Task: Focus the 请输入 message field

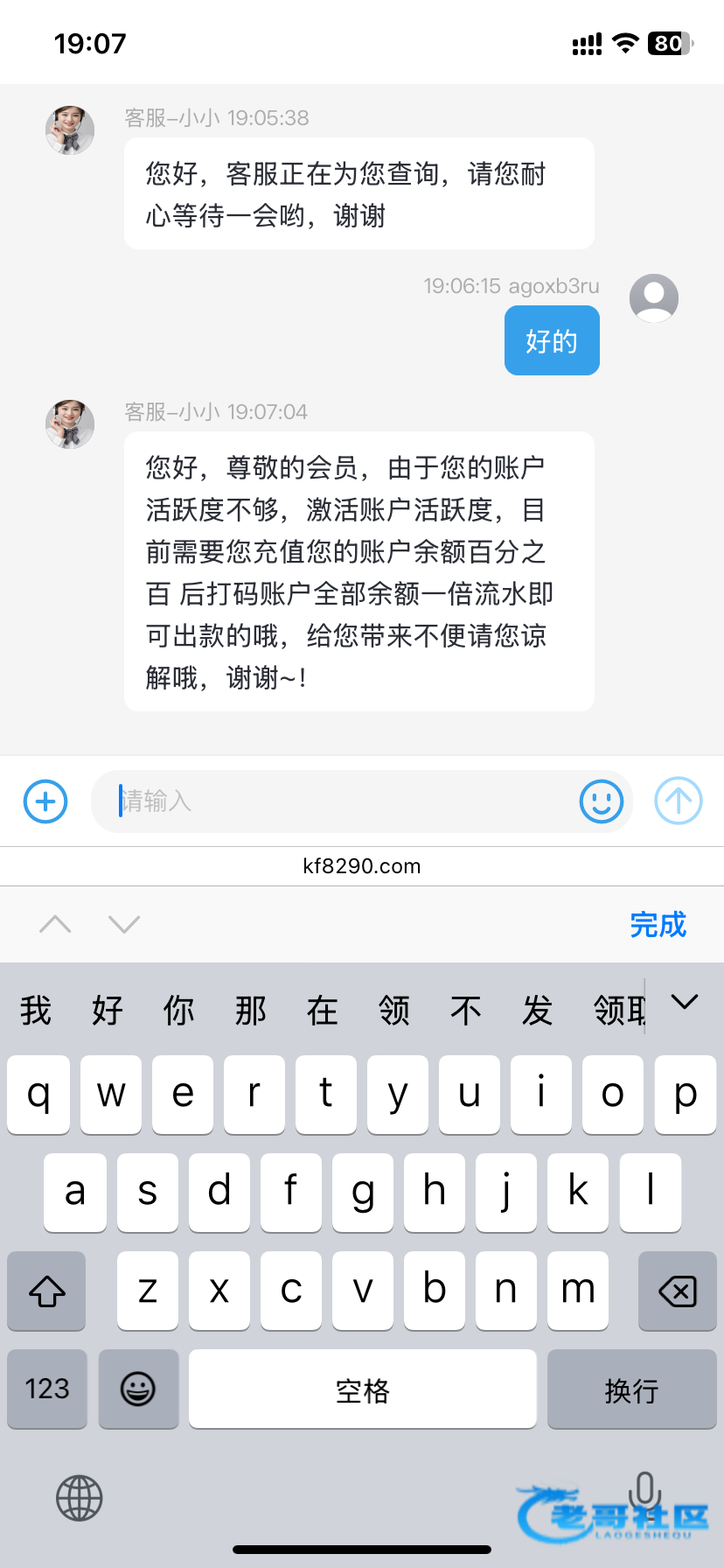Action: click(x=341, y=801)
